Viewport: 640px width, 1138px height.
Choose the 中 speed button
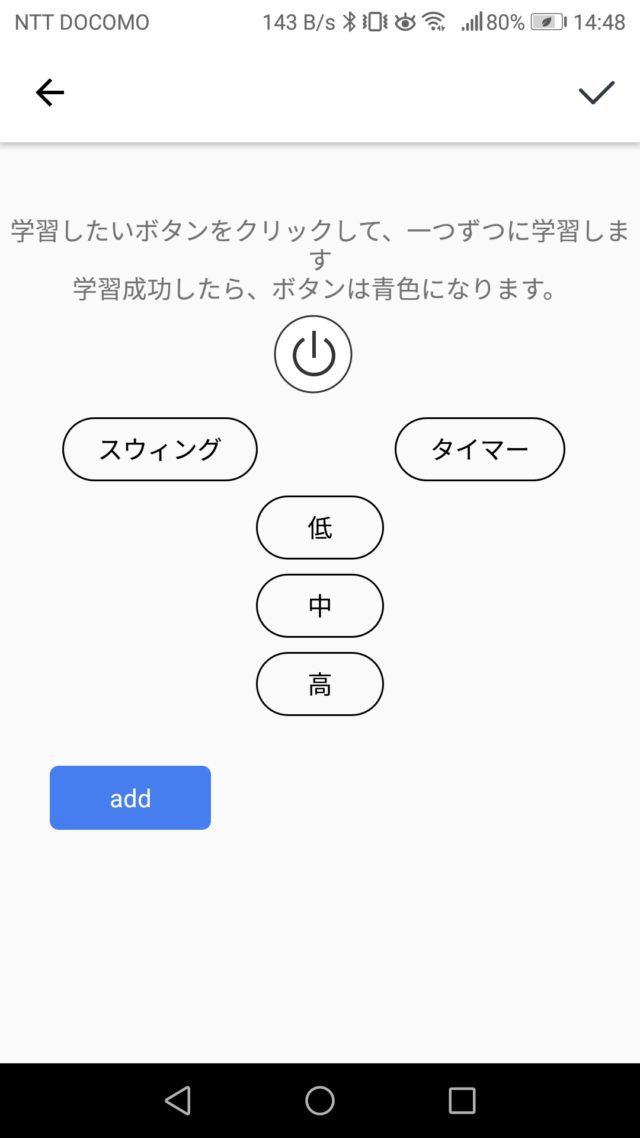coord(320,605)
